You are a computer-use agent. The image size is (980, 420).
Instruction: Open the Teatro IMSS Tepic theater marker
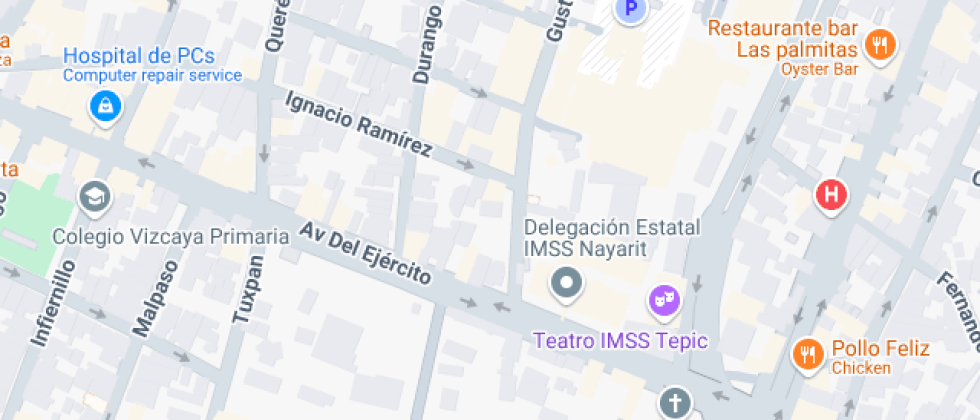click(664, 298)
